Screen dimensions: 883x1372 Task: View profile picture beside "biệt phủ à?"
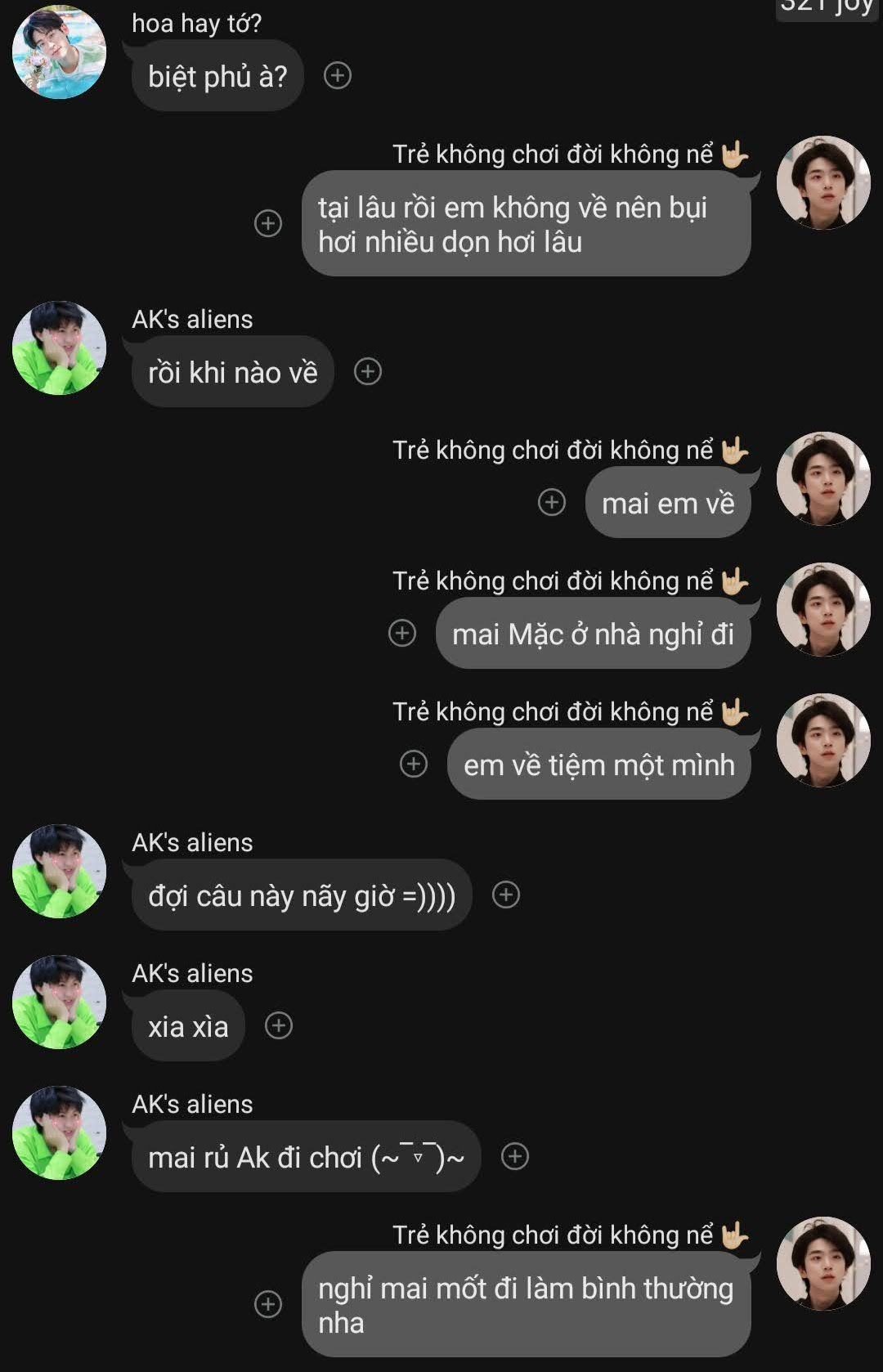(x=59, y=52)
